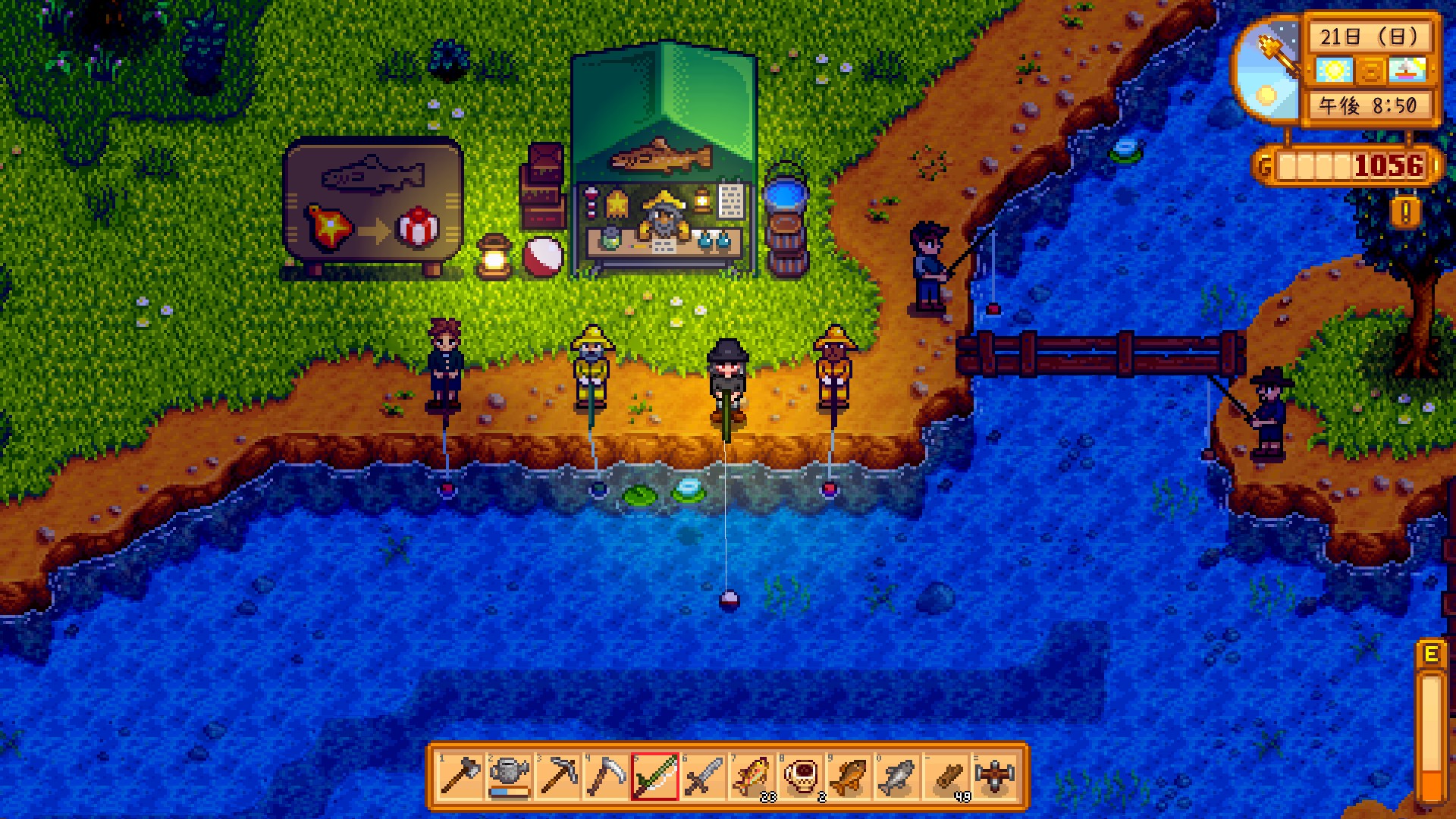Select the coffee cup item
This screenshot has height=819, width=1456.
pos(801,777)
